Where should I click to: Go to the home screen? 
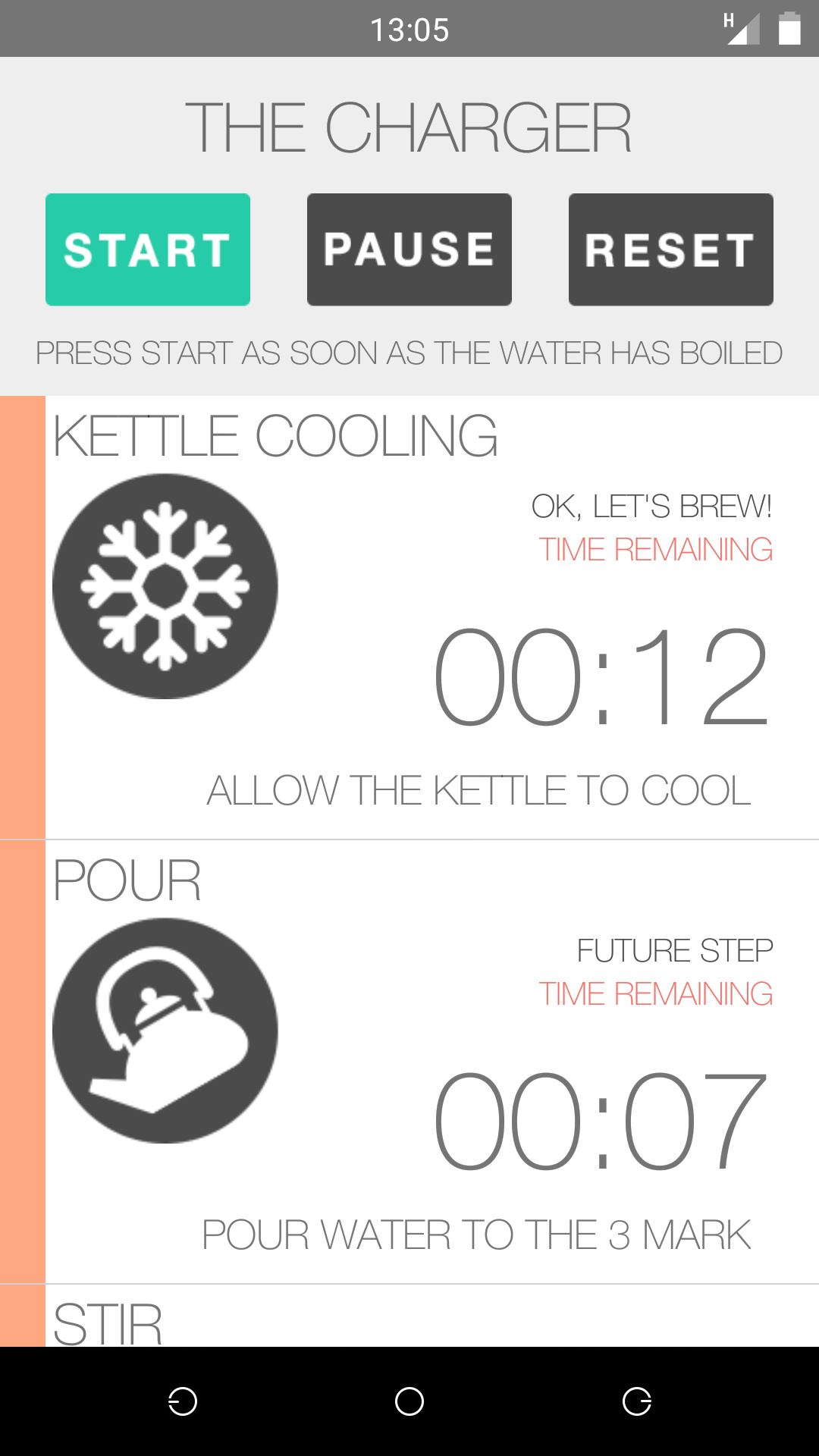409,1401
